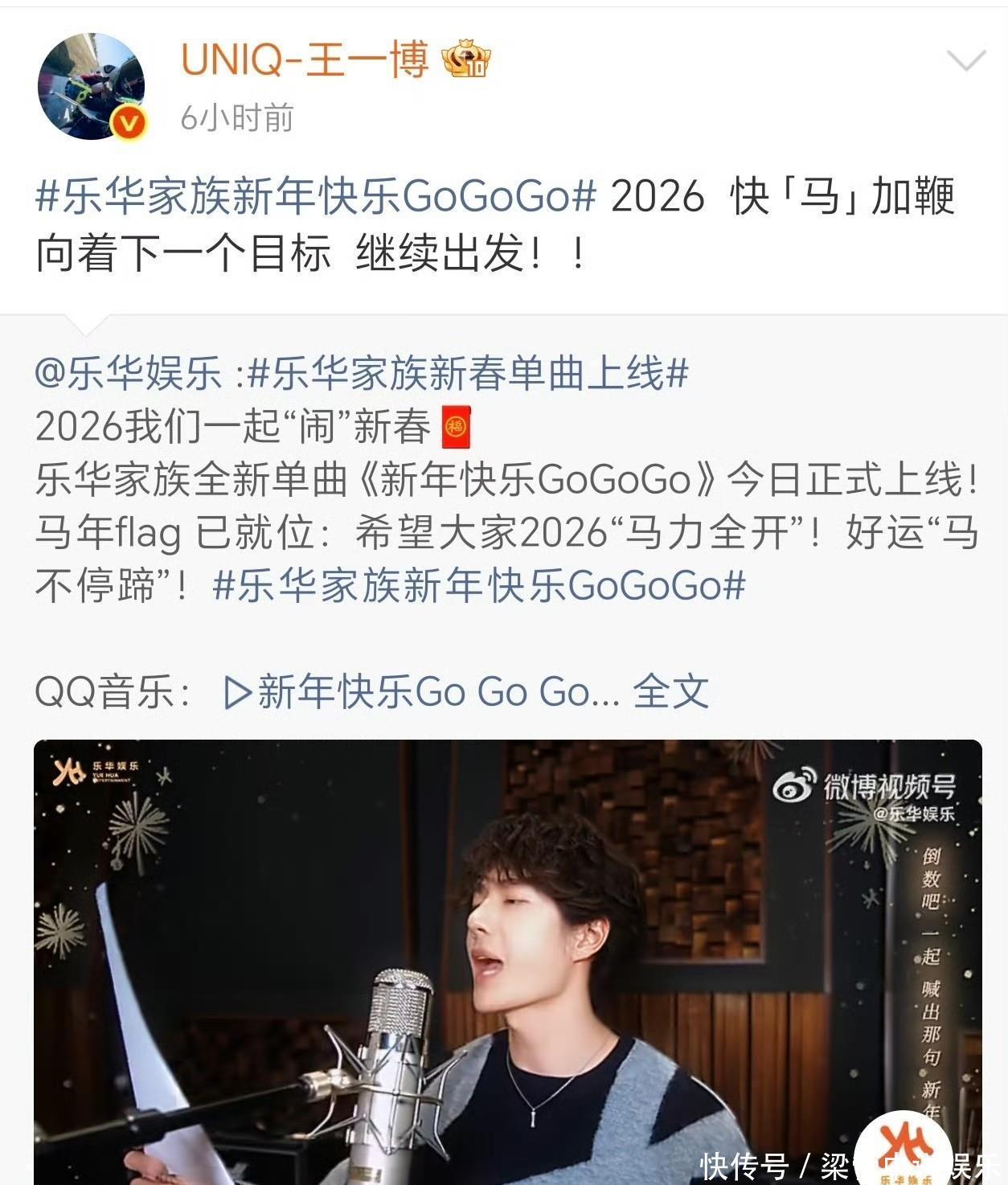Play 新年快乐Go Go Go on QQ音乐
The height and width of the screenshot is (1185, 1008).
click(422, 692)
